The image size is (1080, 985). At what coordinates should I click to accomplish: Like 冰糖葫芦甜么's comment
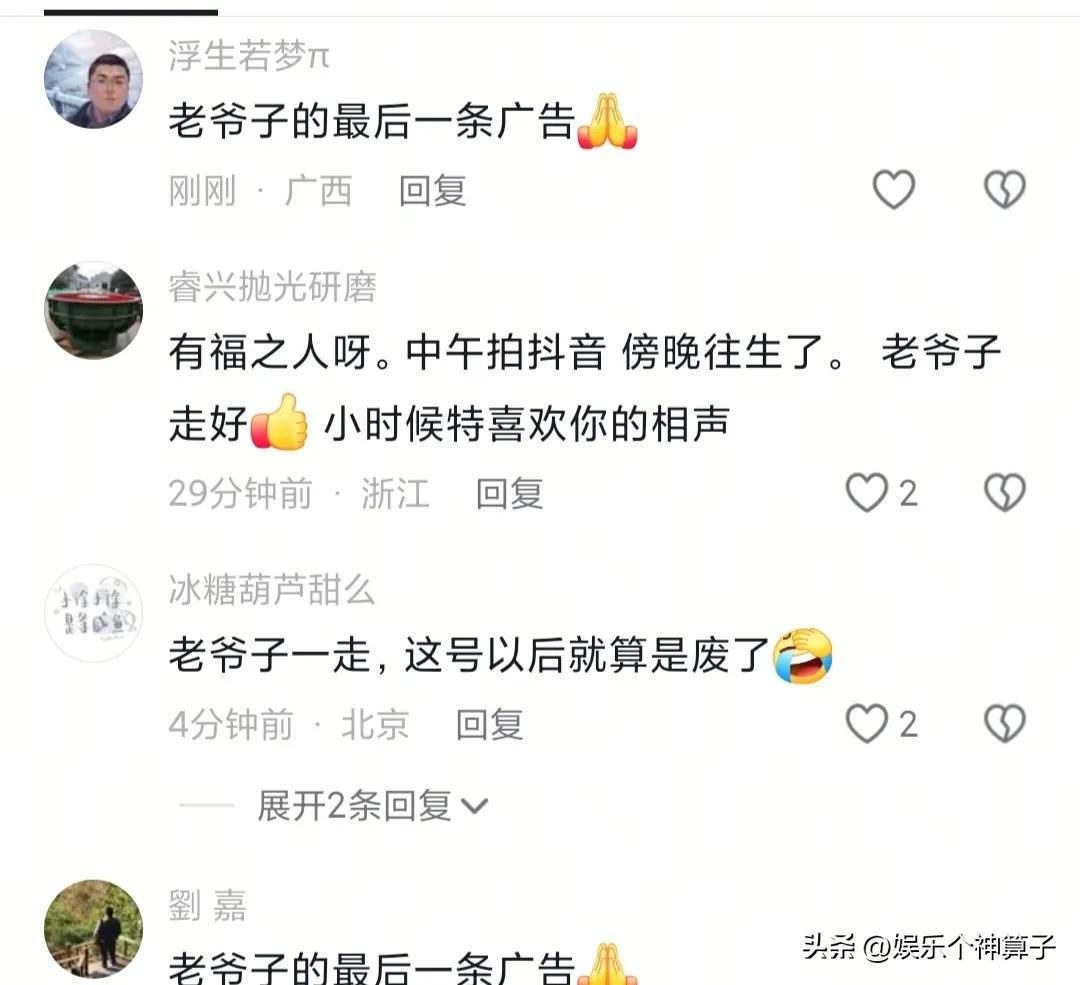tap(867, 724)
